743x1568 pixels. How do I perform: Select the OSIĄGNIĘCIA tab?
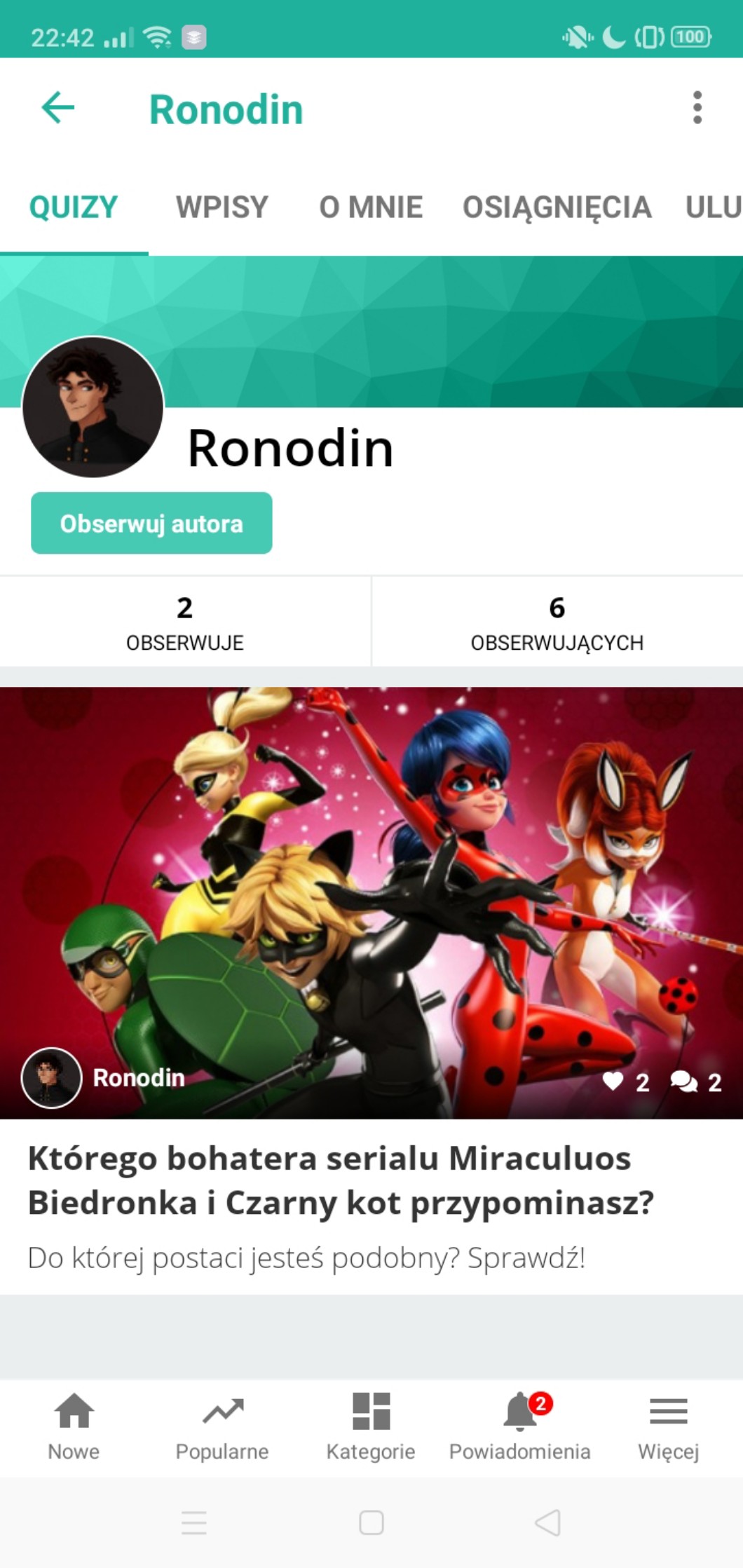click(x=557, y=207)
